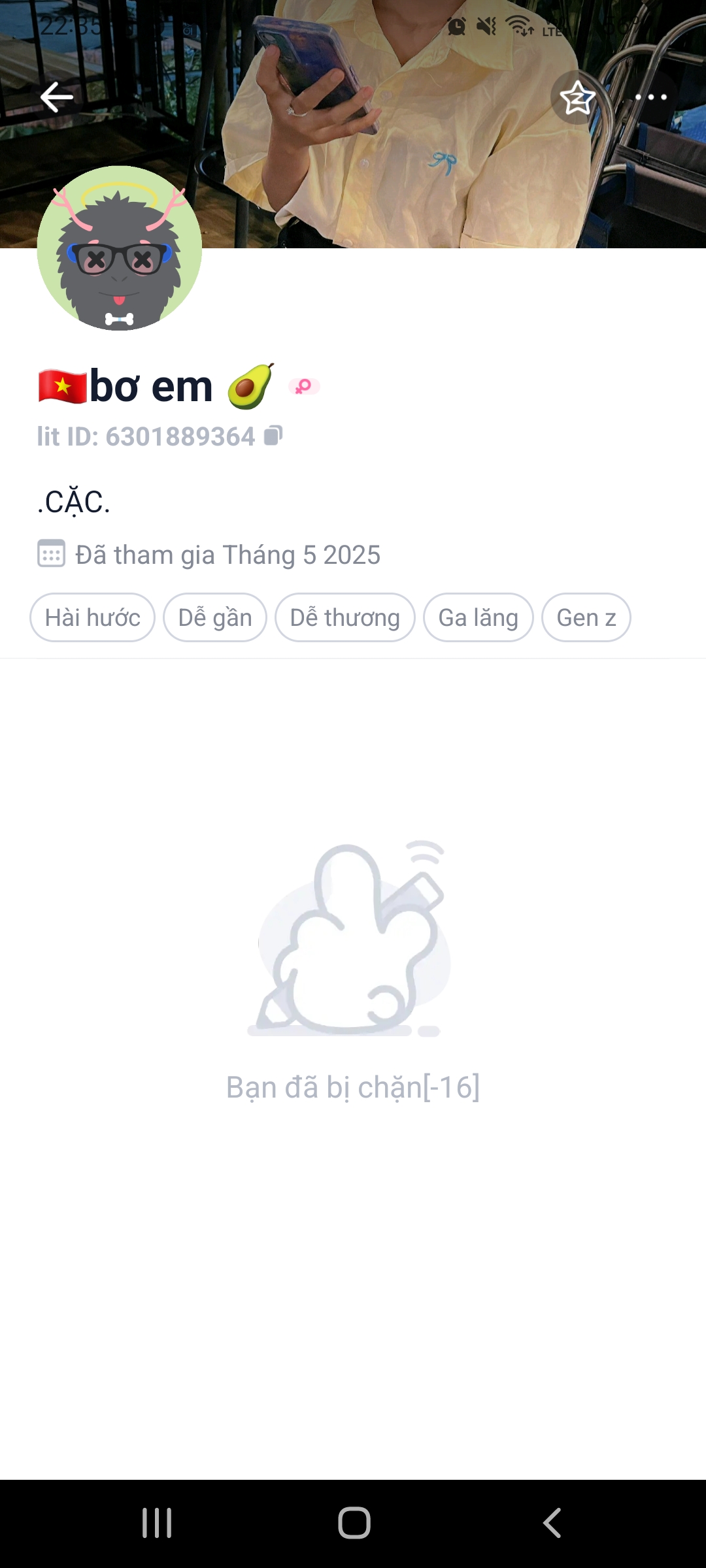Tap the Dễ gần chip
Screen dimensions: 706x1568
215,617
